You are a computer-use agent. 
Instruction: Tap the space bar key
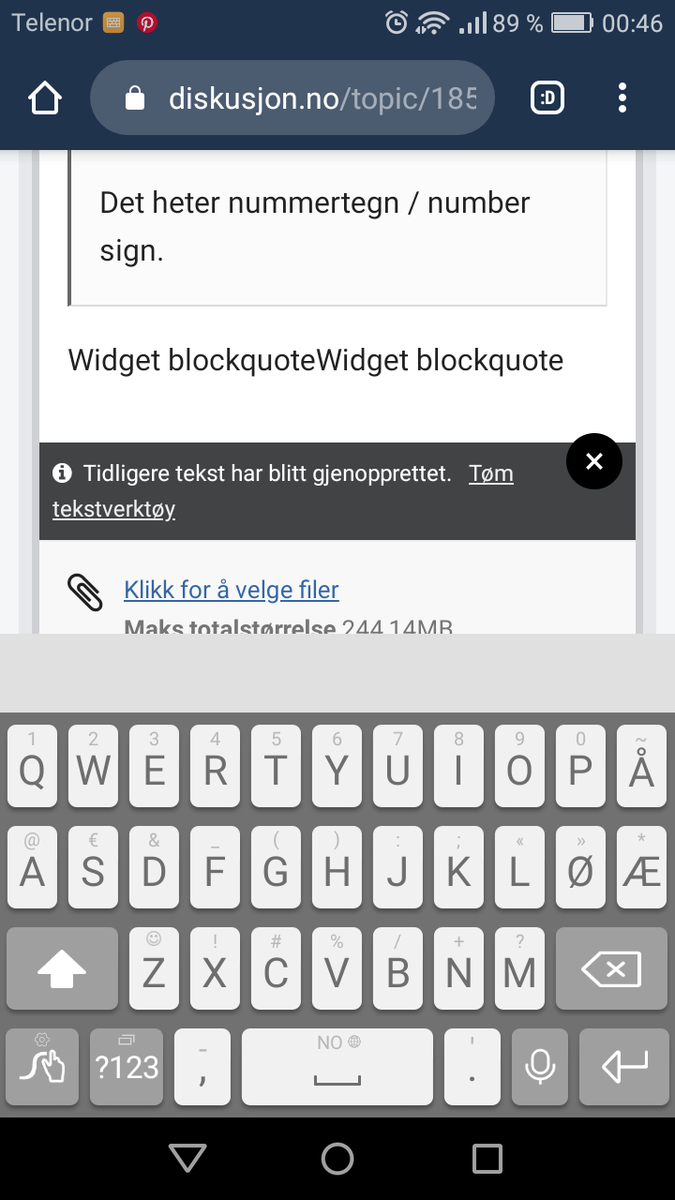coord(337,1067)
